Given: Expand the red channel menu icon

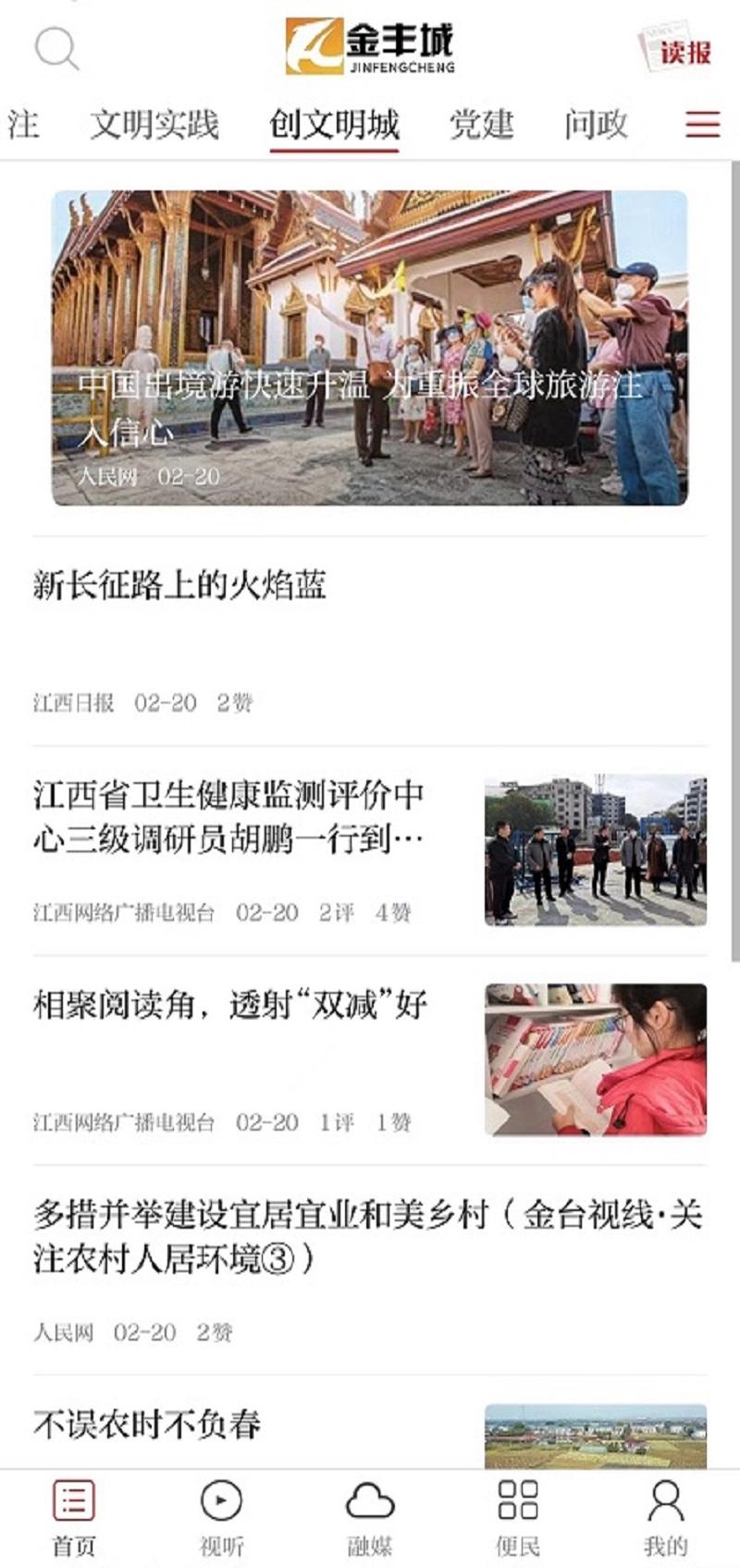Looking at the screenshot, I should coord(702,124).
